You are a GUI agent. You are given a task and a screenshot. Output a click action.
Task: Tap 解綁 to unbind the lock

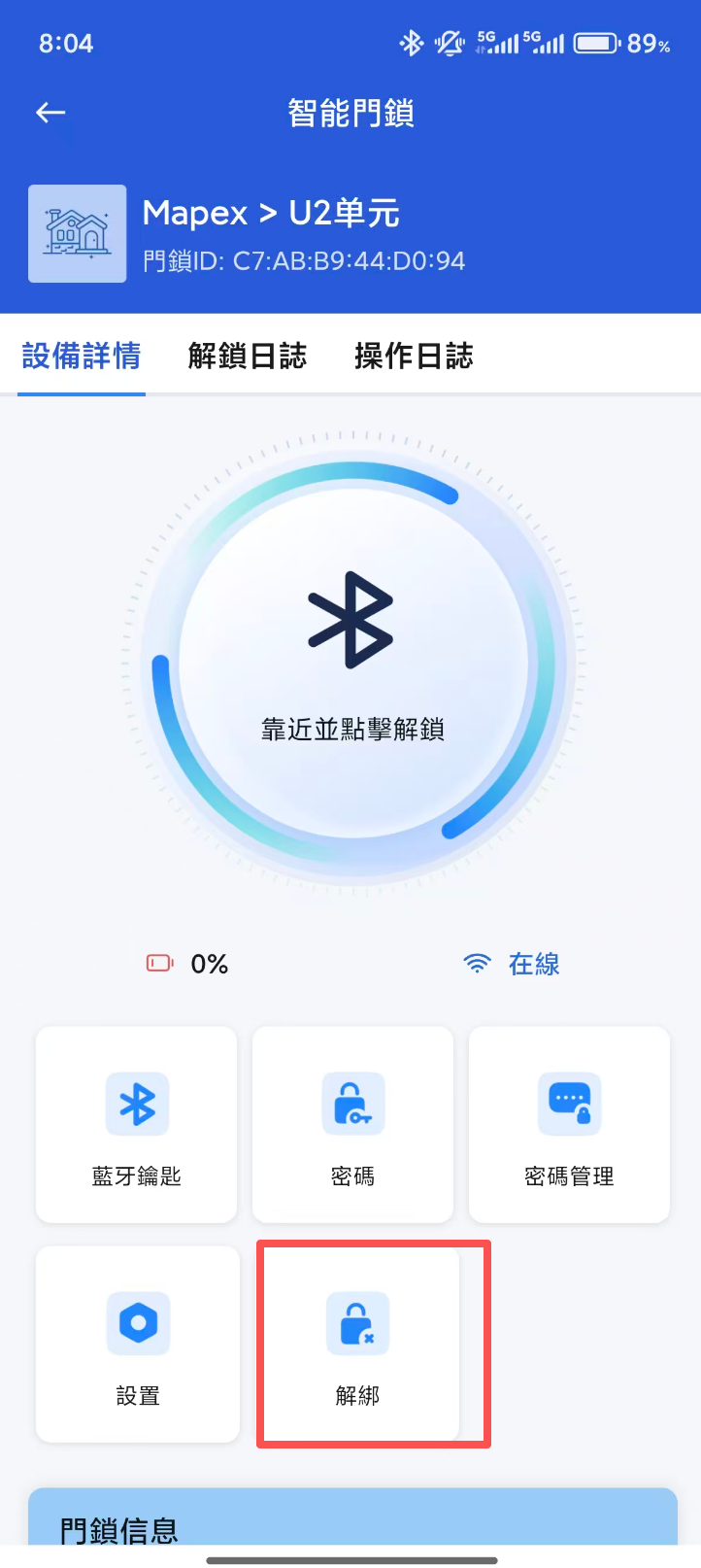pyautogui.click(x=357, y=1344)
